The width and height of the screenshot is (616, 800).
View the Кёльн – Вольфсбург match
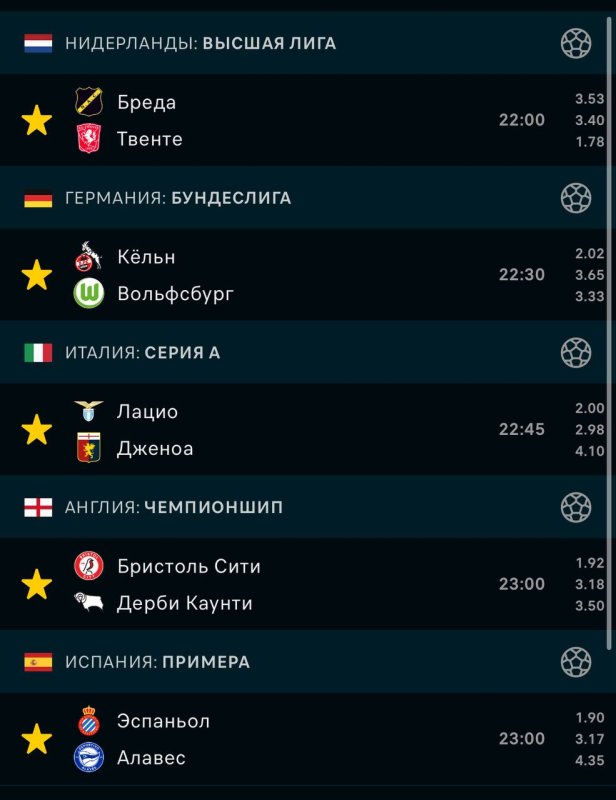click(300, 275)
